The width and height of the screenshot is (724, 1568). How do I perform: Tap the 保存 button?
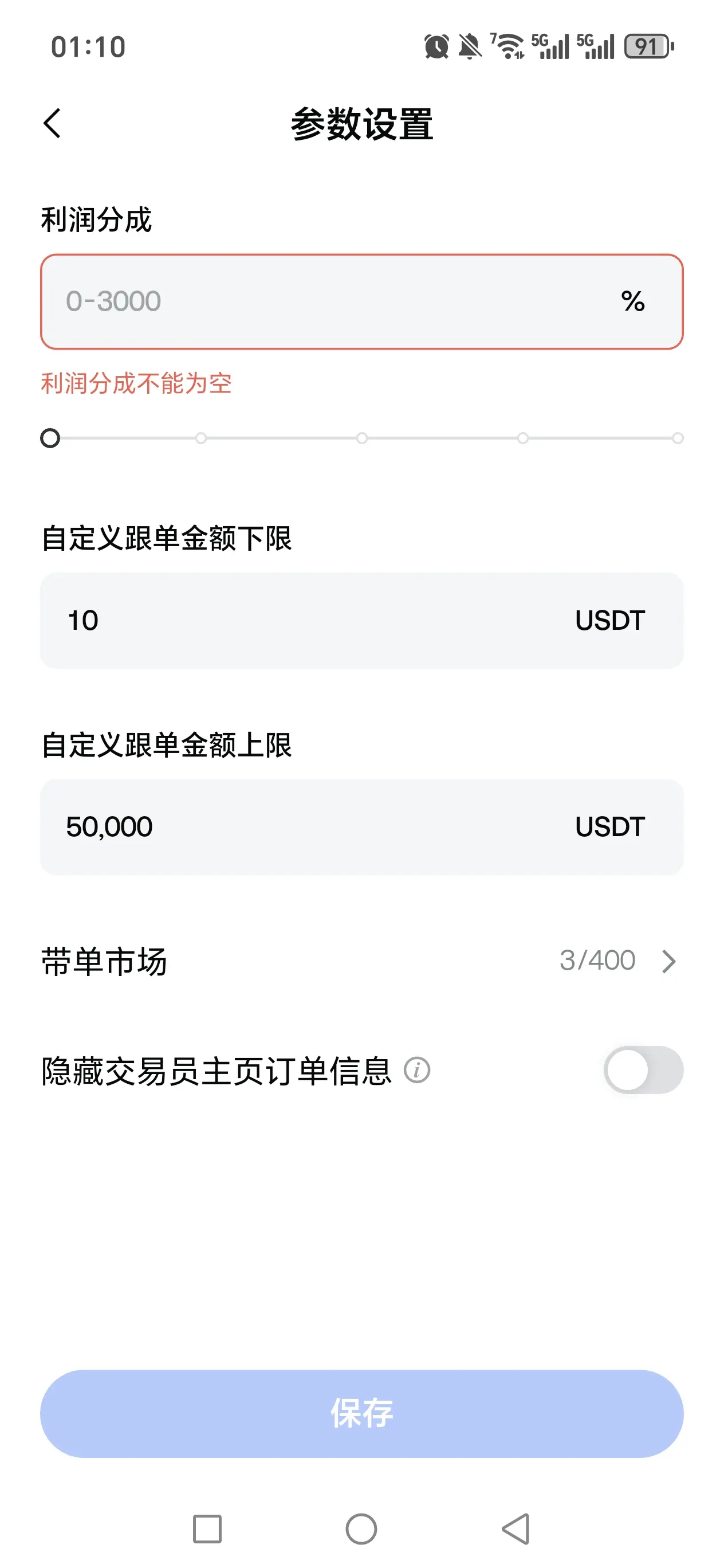(362, 1413)
